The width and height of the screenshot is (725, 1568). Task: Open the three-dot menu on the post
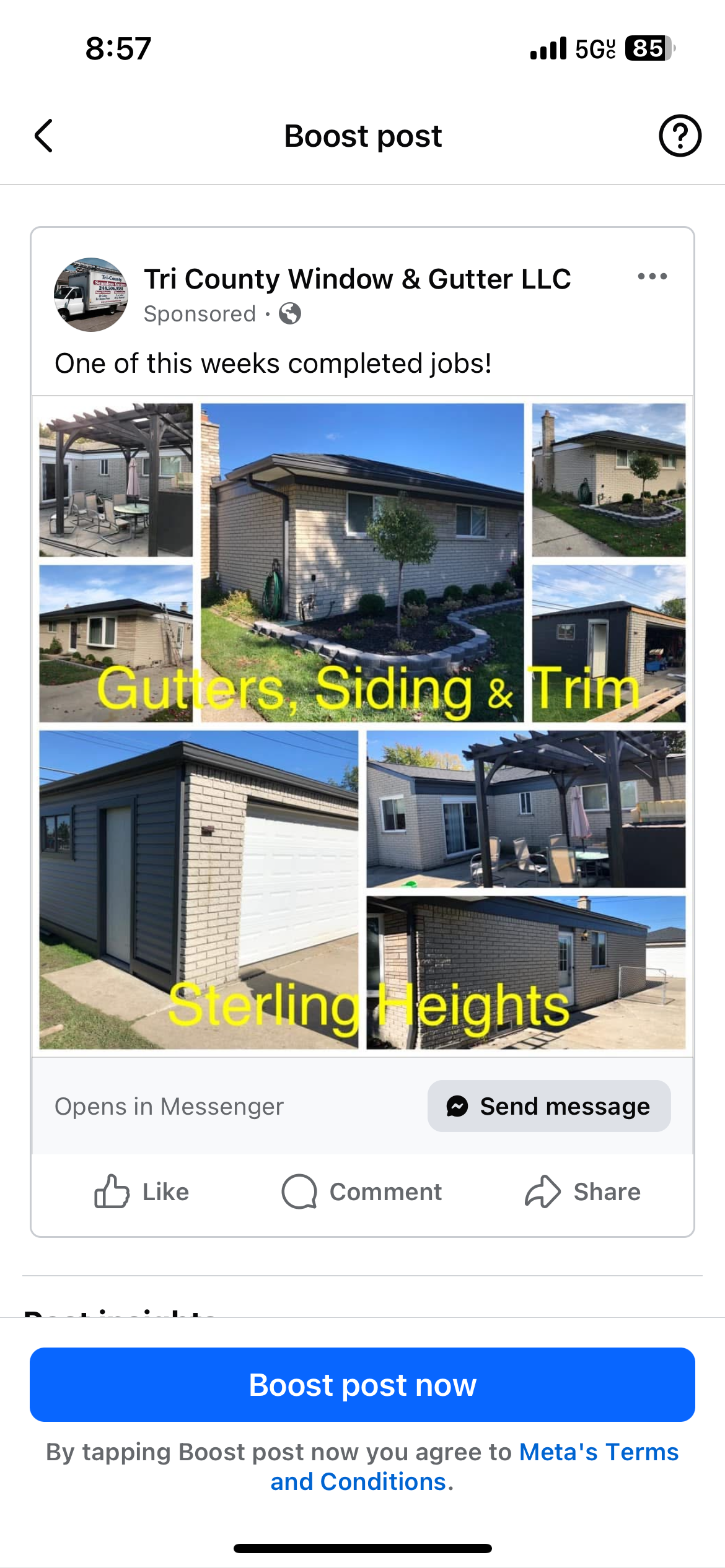tap(652, 277)
